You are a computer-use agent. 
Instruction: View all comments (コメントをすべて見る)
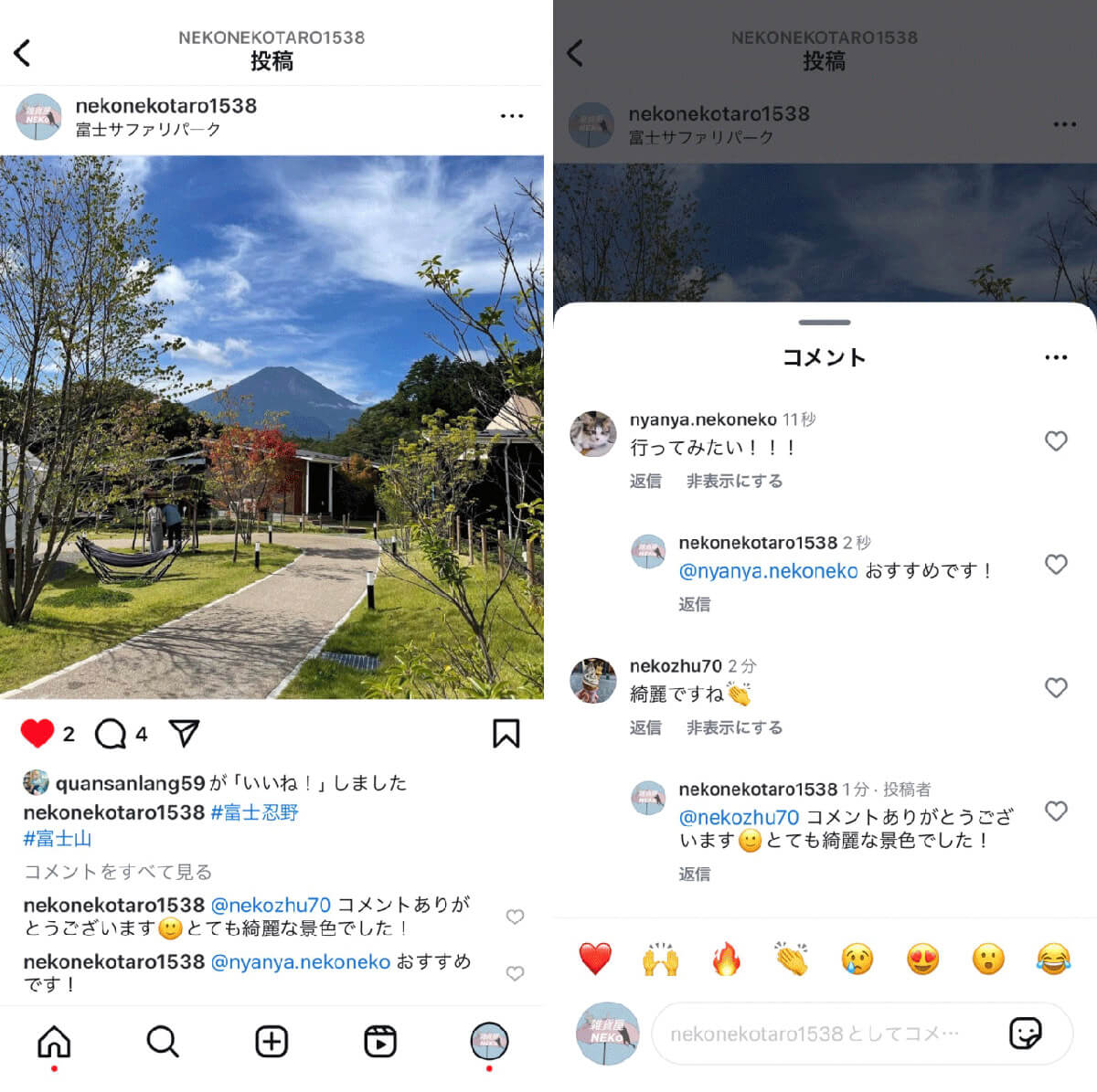pyautogui.click(x=117, y=872)
